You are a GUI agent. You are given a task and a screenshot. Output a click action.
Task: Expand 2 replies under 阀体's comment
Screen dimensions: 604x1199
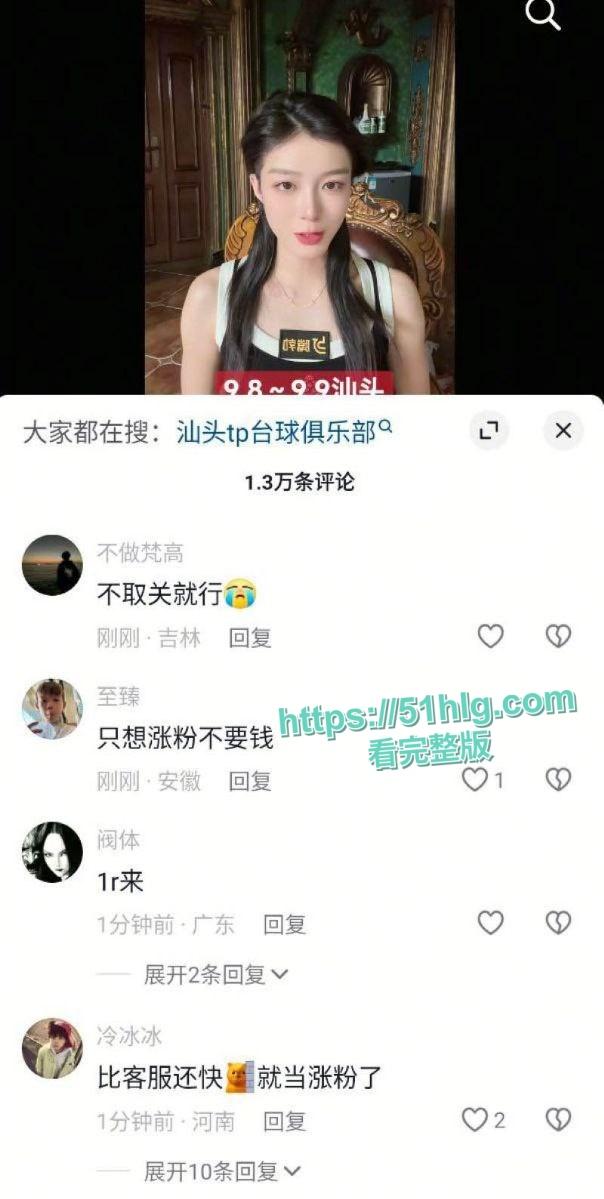(216, 974)
